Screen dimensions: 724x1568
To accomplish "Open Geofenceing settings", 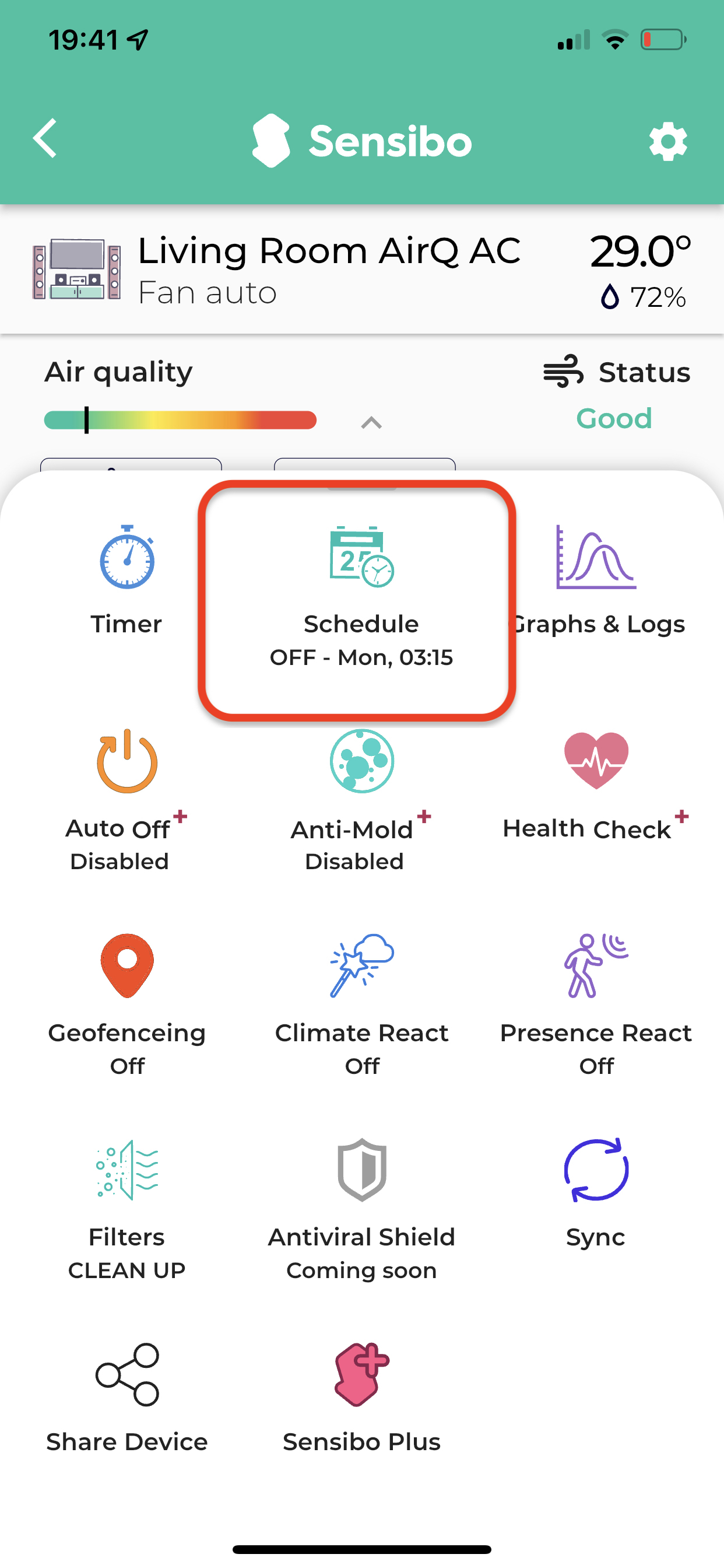I will 126,1005.
